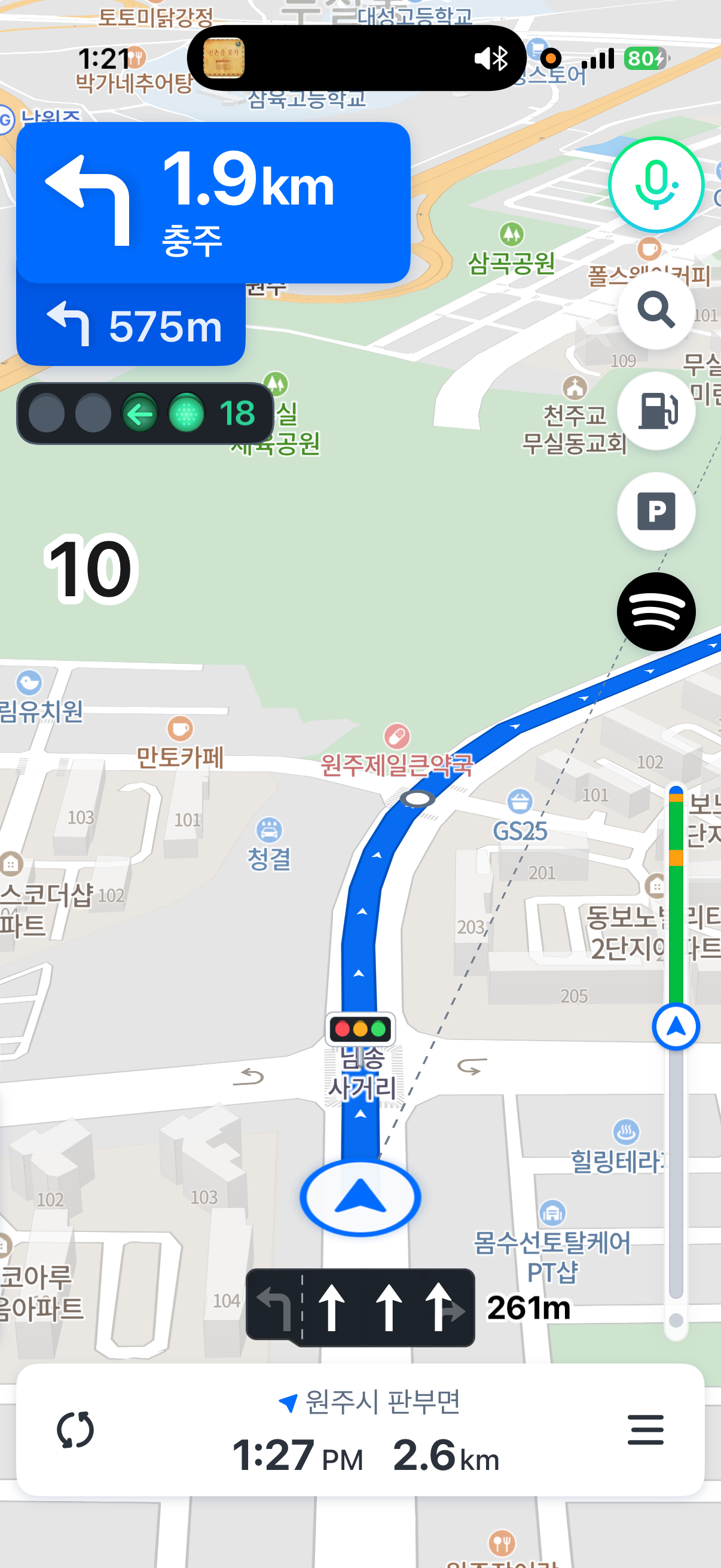
Task: Activate the voice command microphone
Action: (x=655, y=184)
